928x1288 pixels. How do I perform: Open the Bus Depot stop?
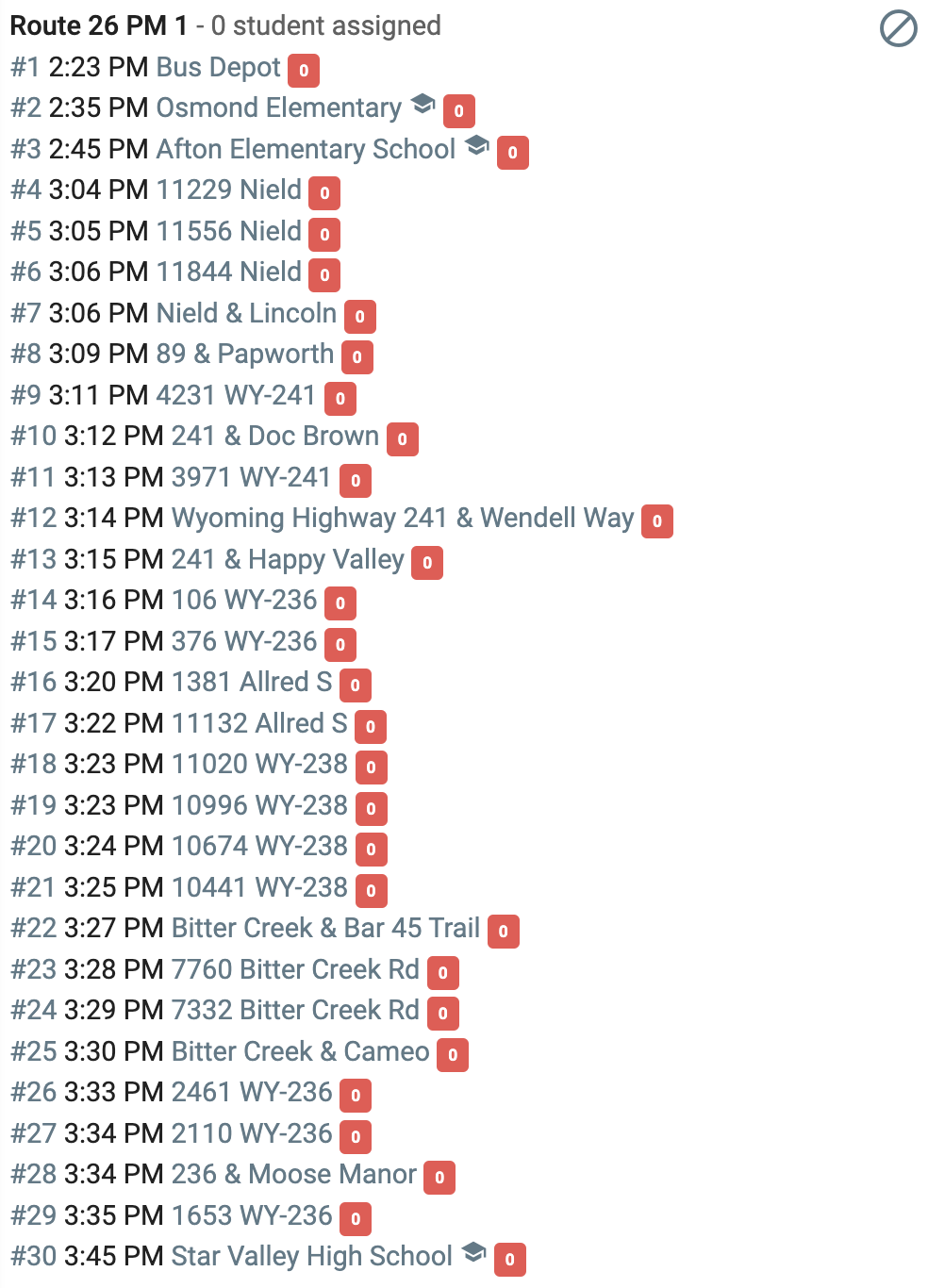click(219, 68)
